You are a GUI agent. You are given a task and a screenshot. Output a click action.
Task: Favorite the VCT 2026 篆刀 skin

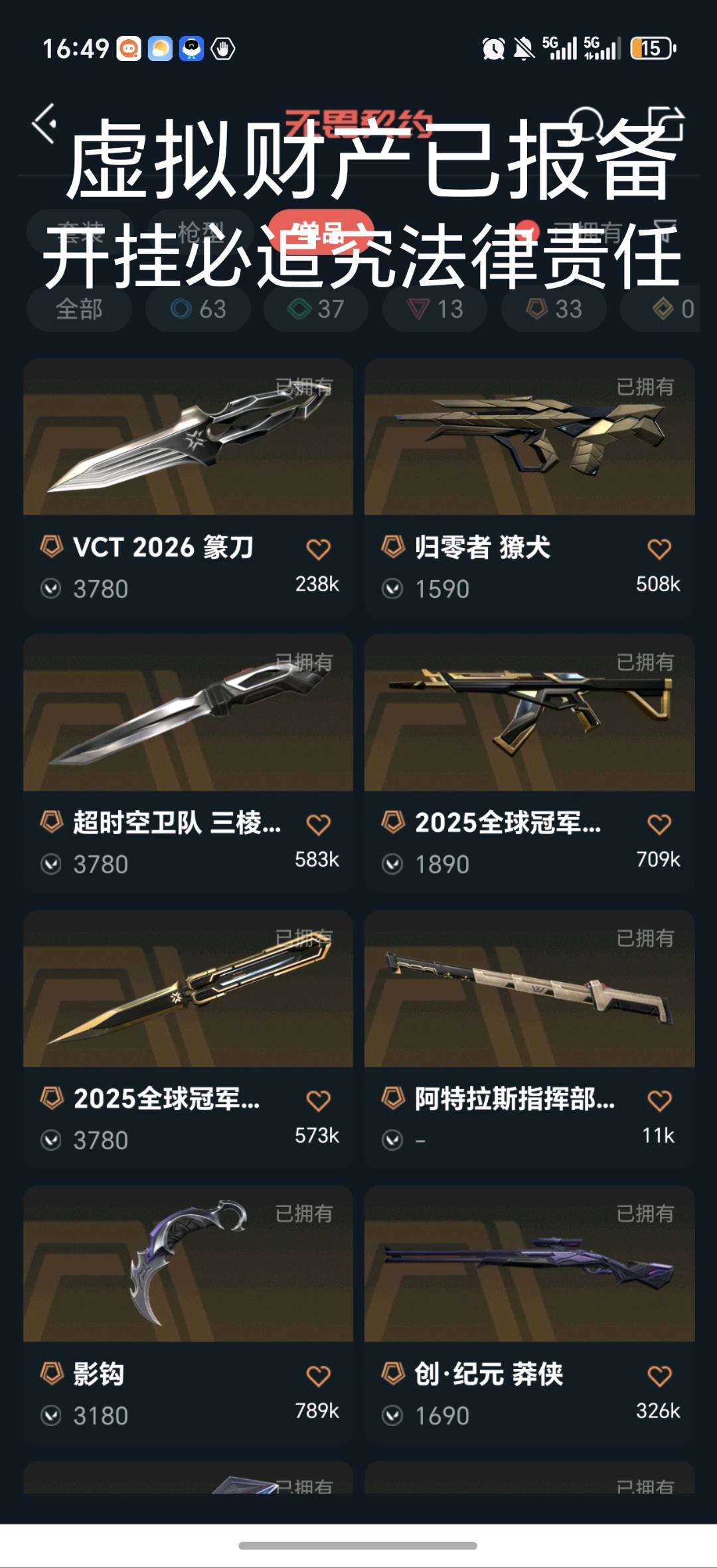pyautogui.click(x=318, y=549)
